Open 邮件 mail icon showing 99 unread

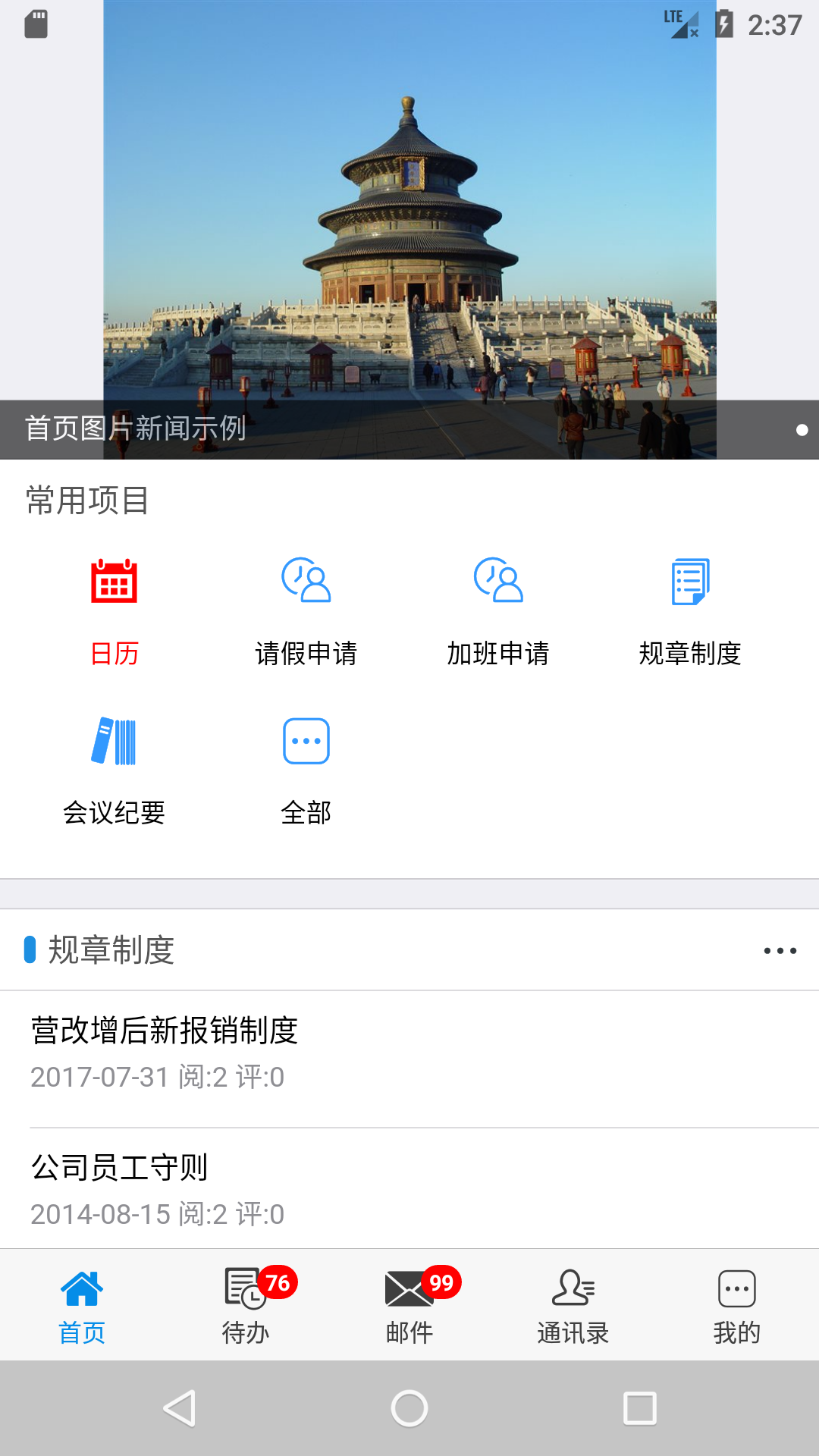point(409,1304)
